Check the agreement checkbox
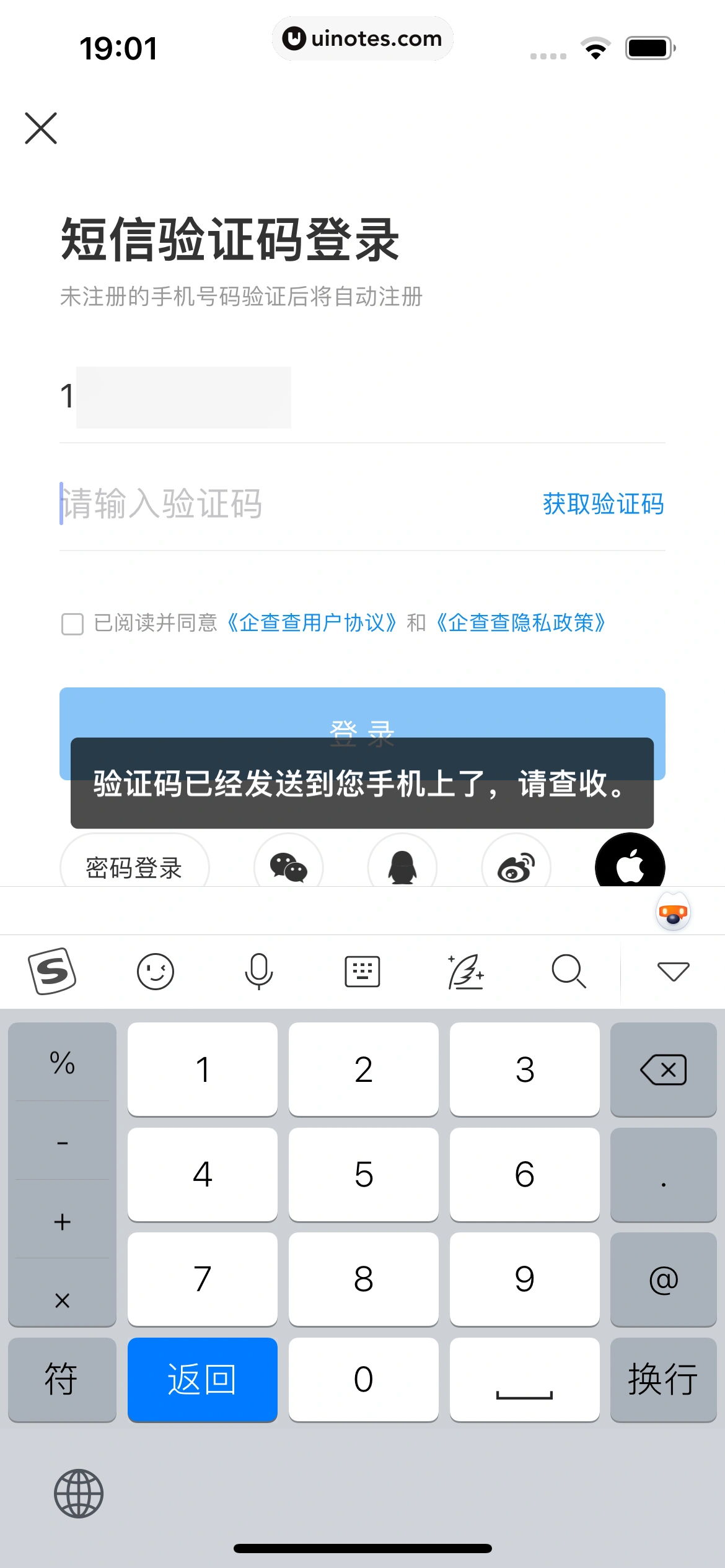 click(x=72, y=624)
